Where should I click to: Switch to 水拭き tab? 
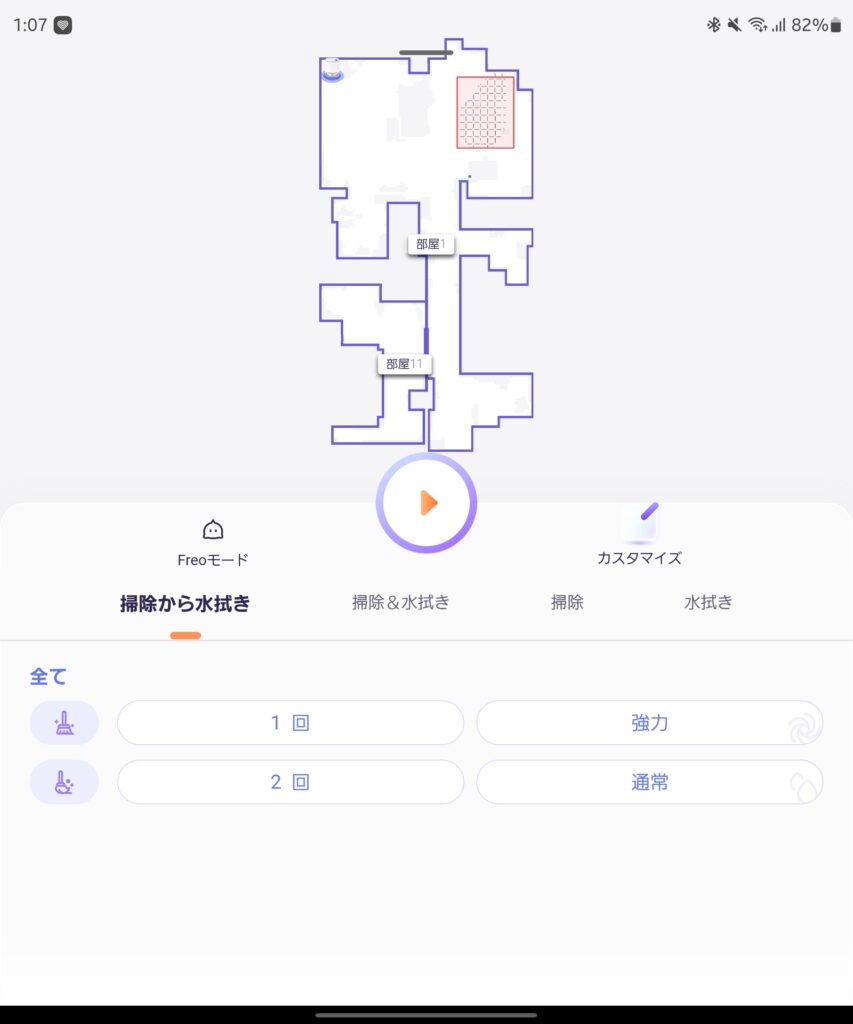pyautogui.click(x=708, y=602)
